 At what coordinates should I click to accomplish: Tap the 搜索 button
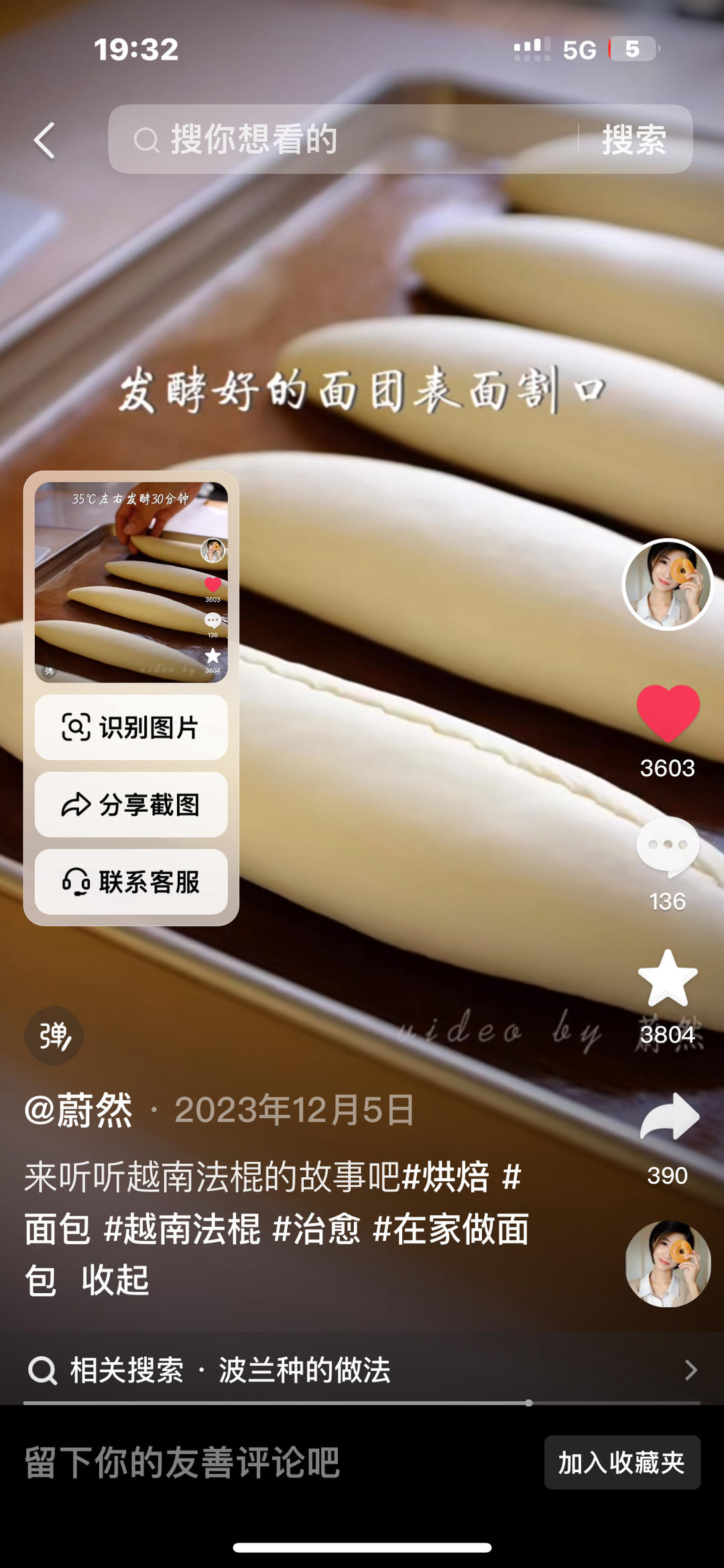click(x=634, y=139)
